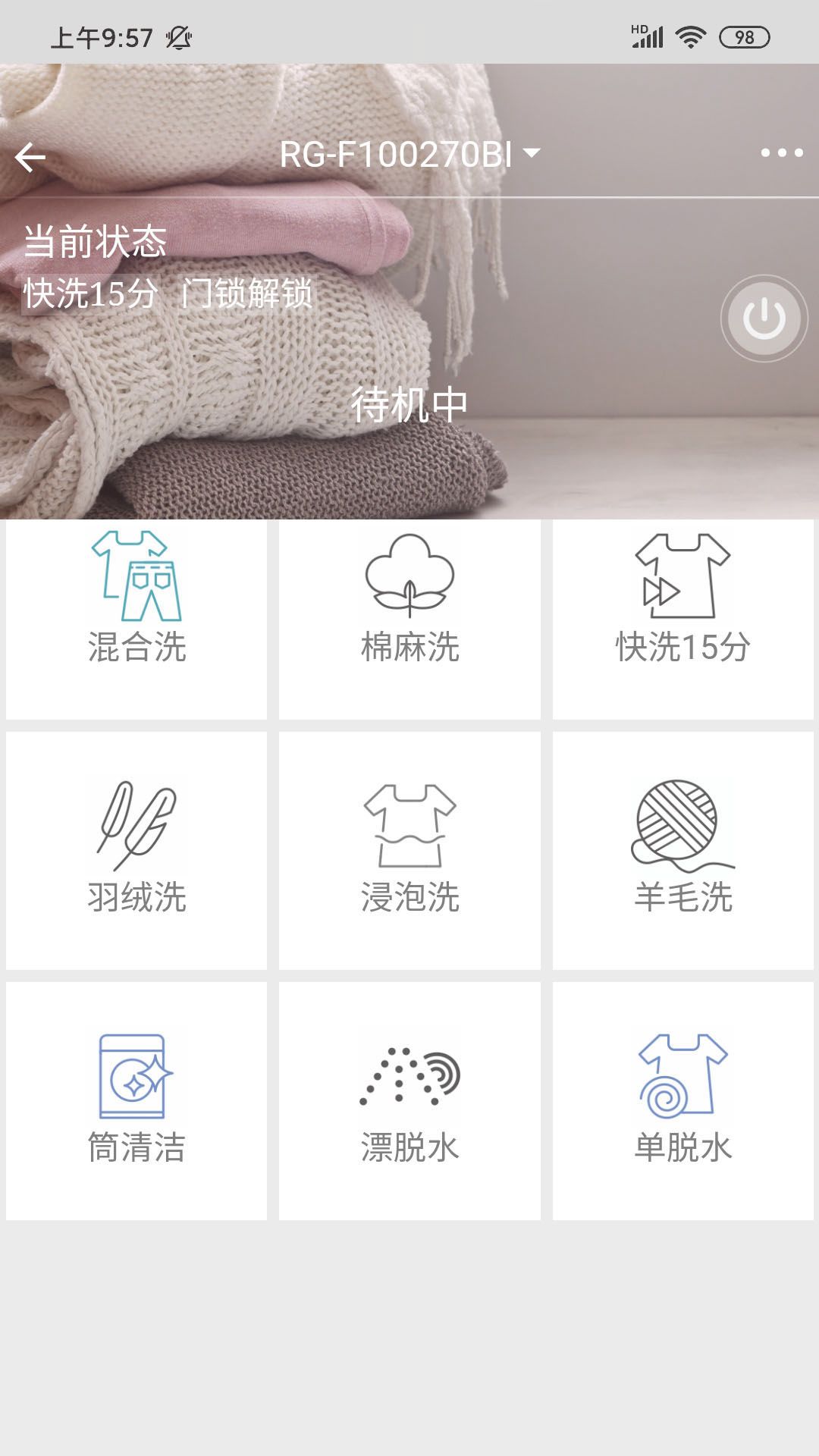
Task: Open the RG-F100270BI device dropdown
Action: (409, 154)
